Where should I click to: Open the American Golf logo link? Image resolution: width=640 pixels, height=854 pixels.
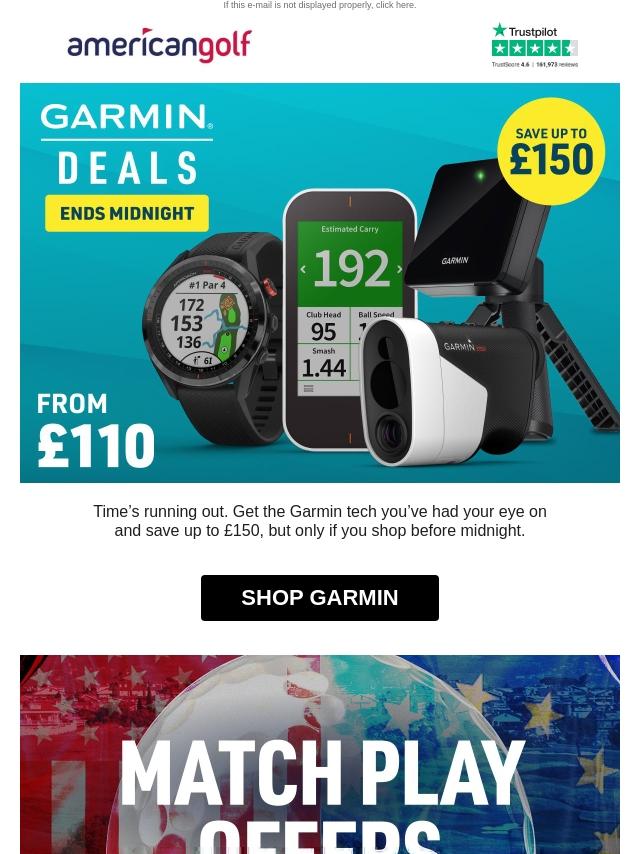[159, 45]
